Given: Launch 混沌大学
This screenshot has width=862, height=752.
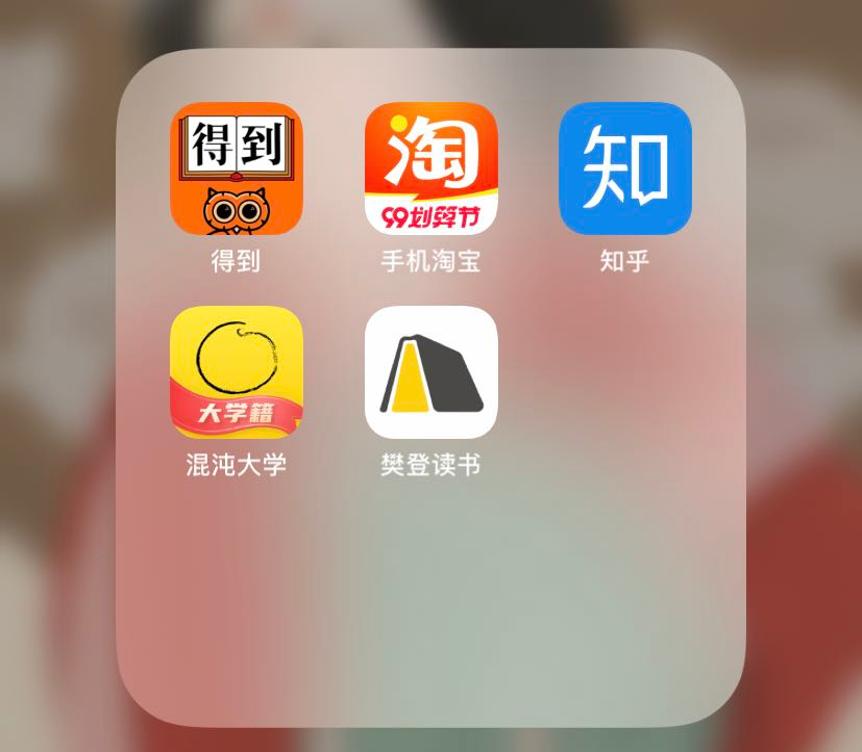Looking at the screenshot, I should pyautogui.click(x=236, y=372).
